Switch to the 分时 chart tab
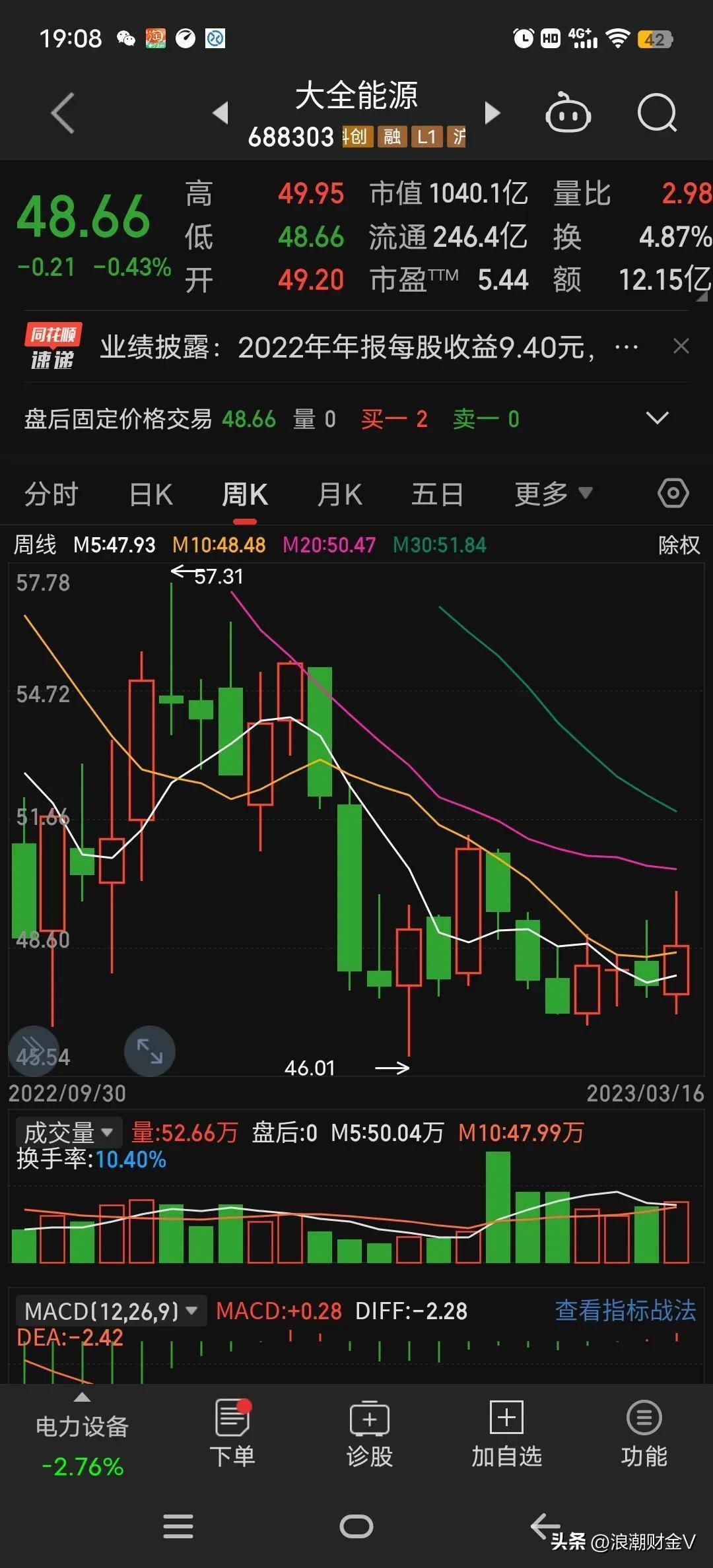713x1568 pixels. click(51, 494)
